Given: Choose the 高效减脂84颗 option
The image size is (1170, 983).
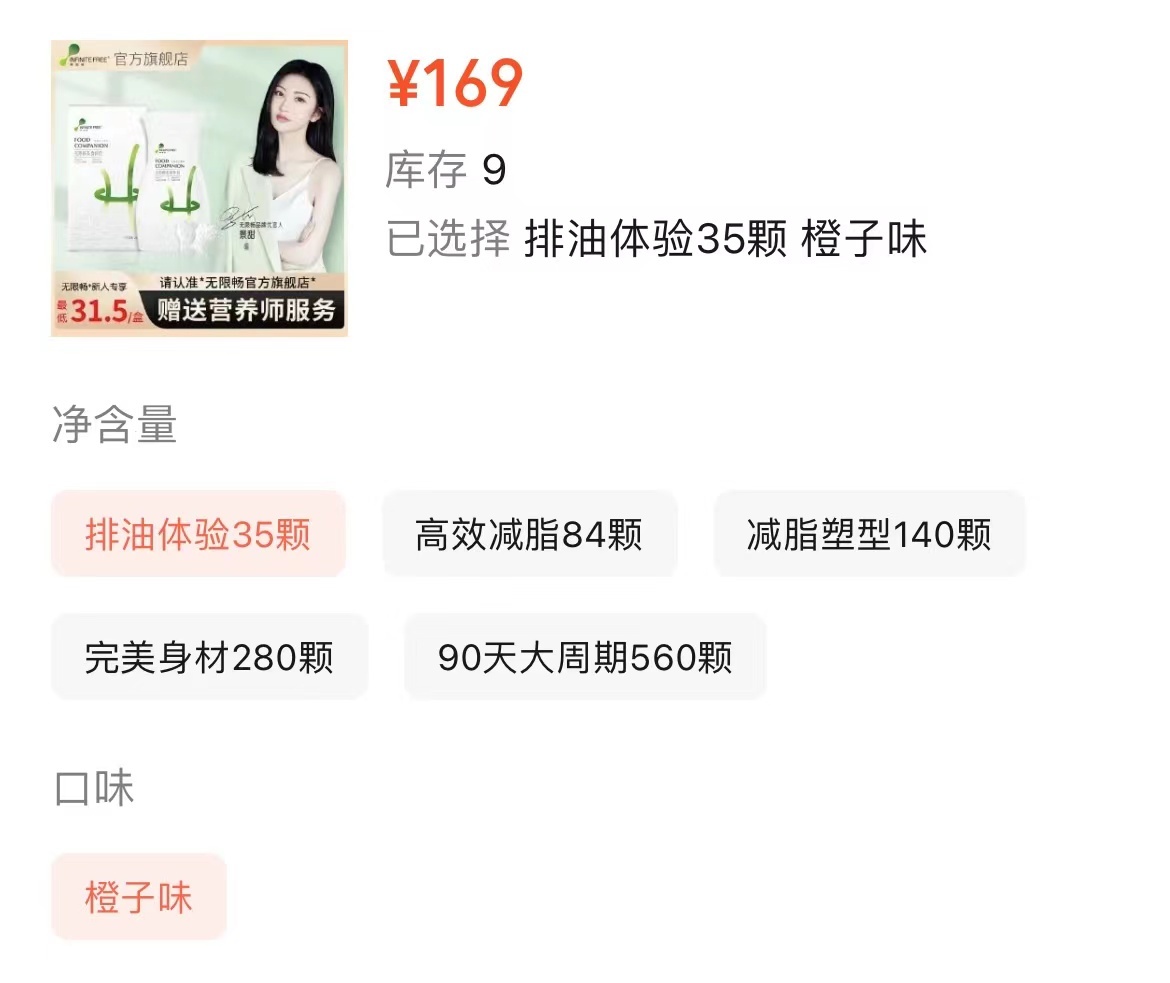Looking at the screenshot, I should [x=529, y=534].
